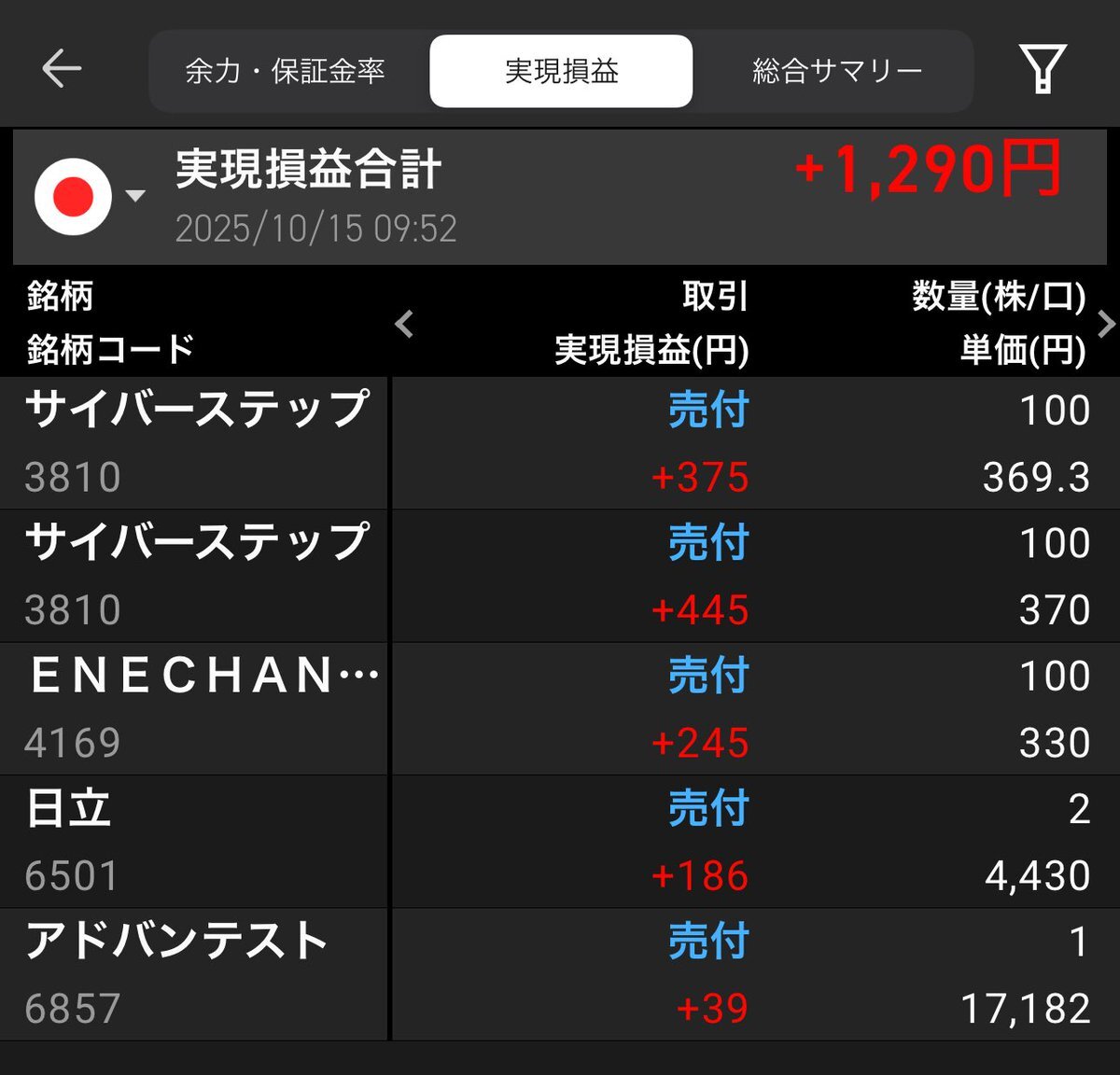Show next columns with the right chevron
1120x1075 pixels.
[1106, 325]
